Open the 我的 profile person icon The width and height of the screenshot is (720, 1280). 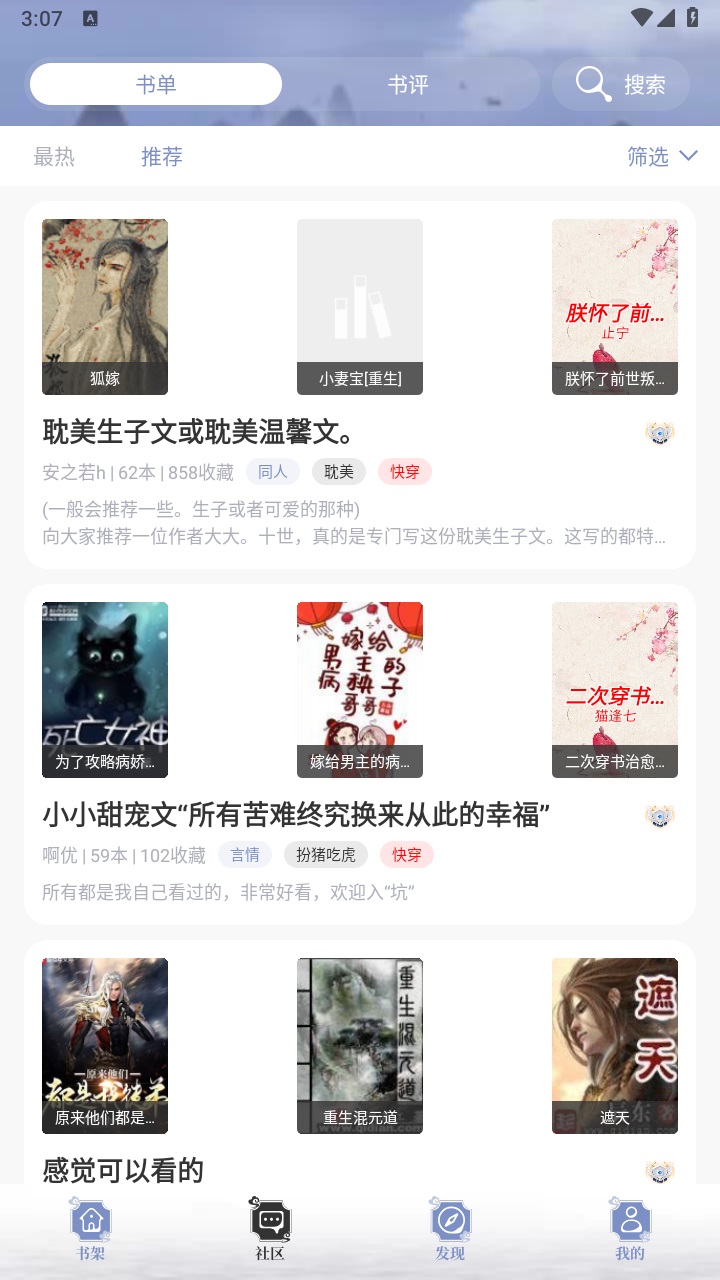[x=629, y=1219]
